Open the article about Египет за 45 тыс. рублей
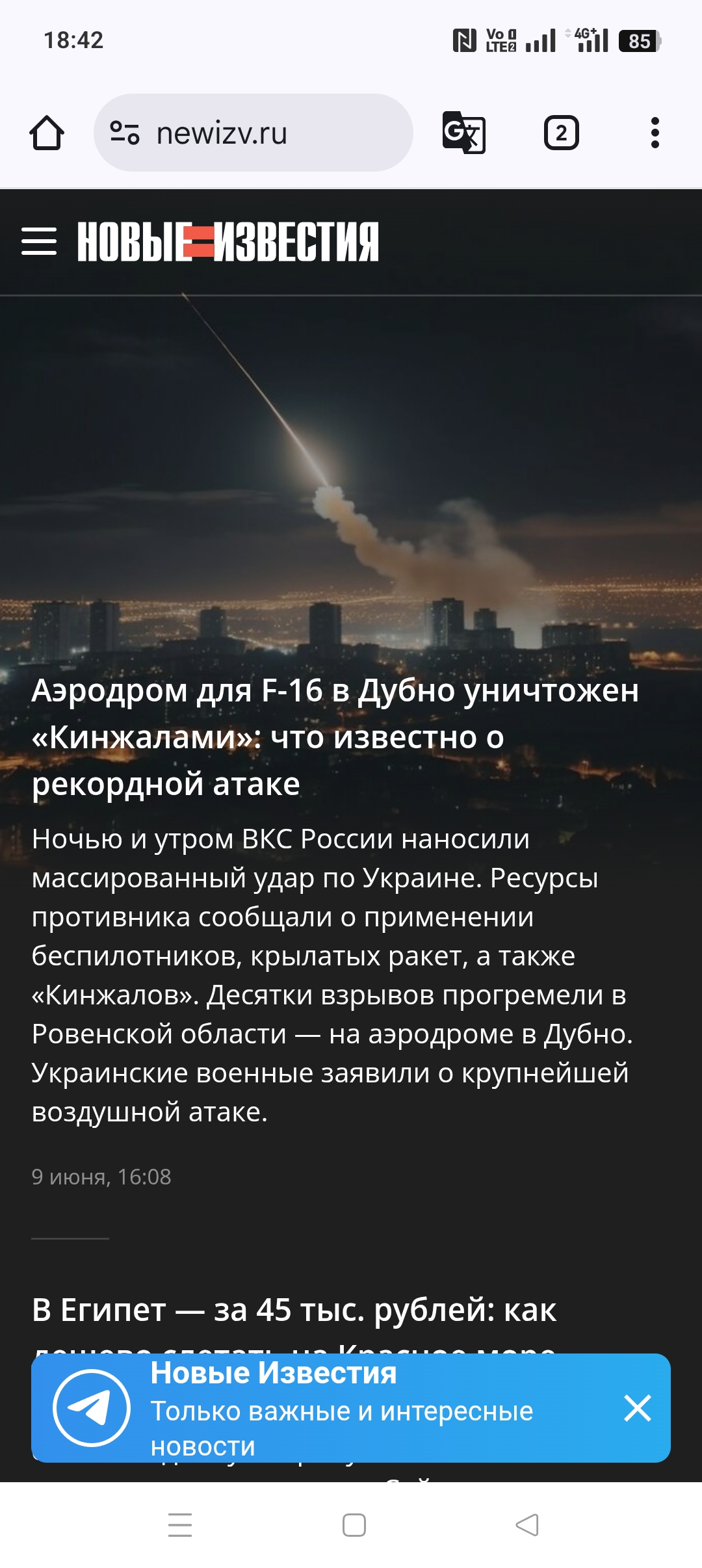 pyautogui.click(x=294, y=1310)
